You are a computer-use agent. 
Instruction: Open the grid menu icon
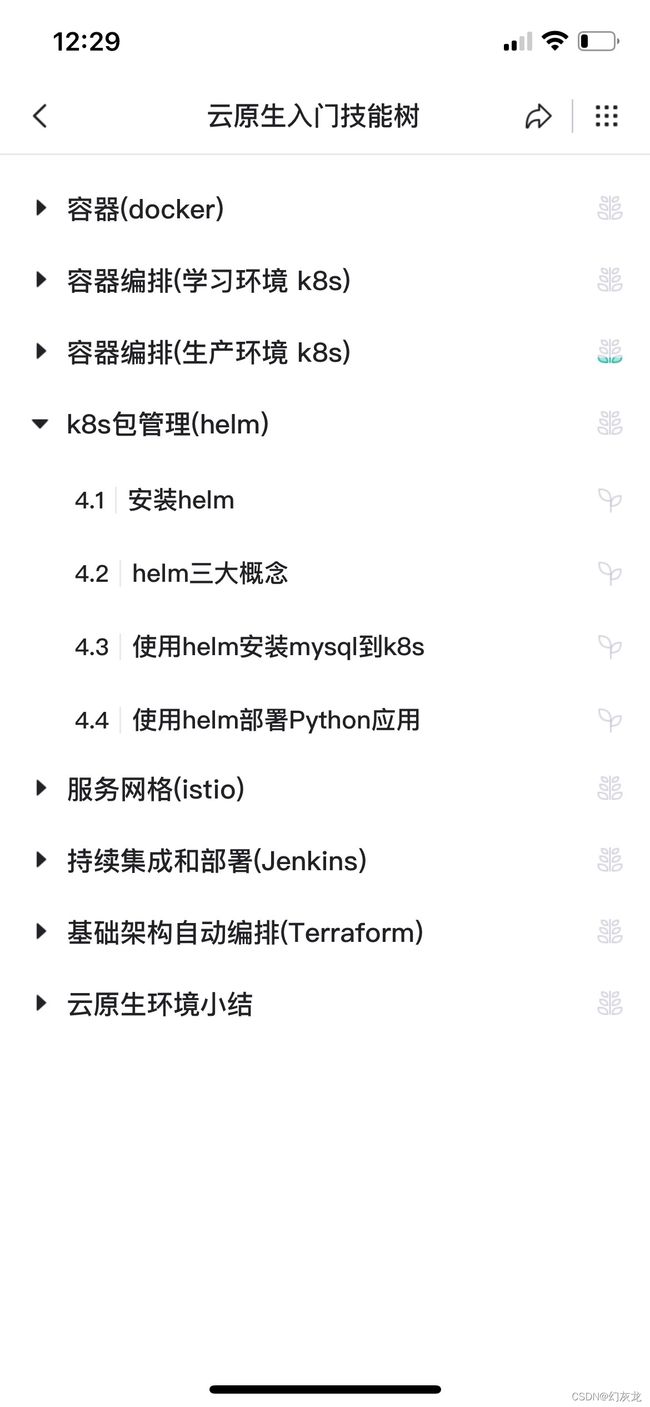click(606, 116)
